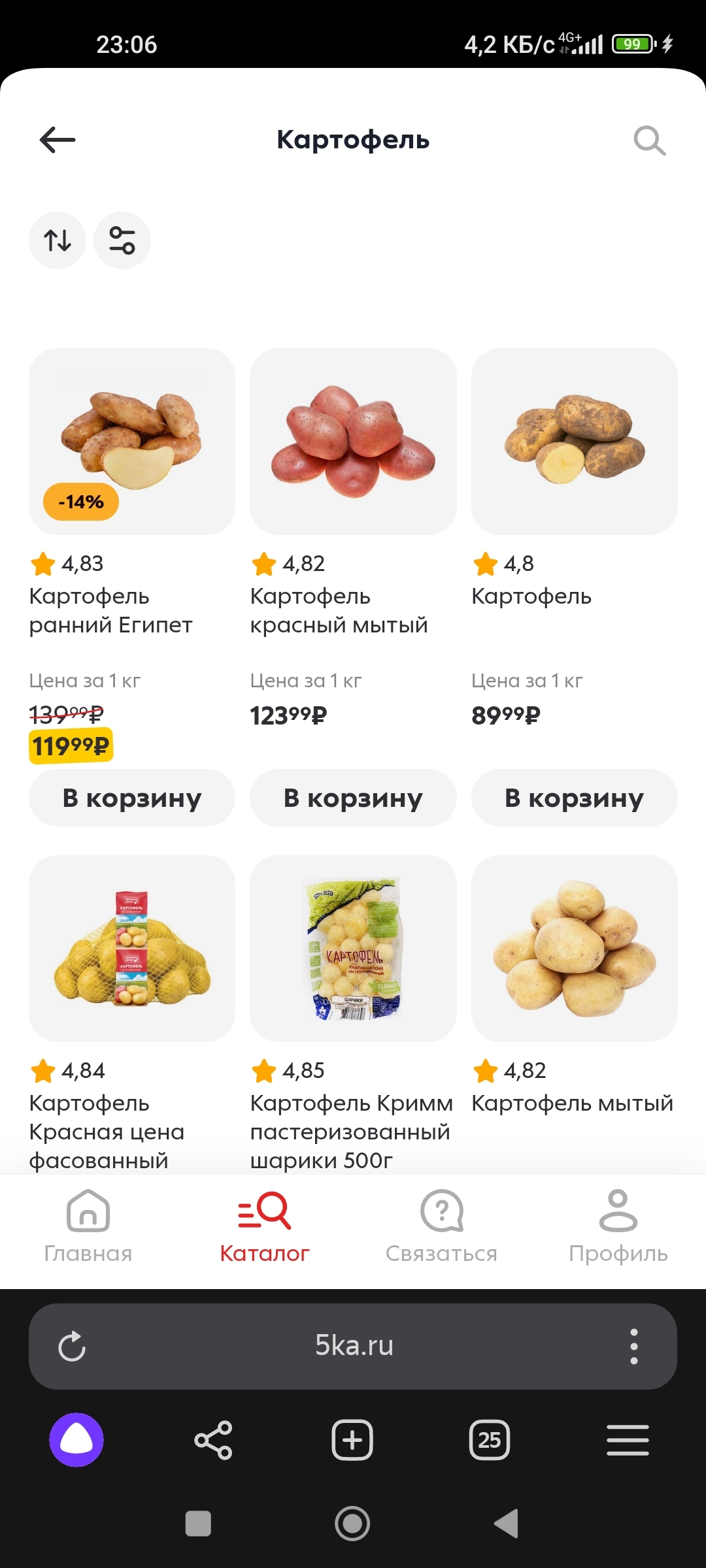Share the page from the browser toolbar
The image size is (706, 1568).
[x=213, y=1441]
